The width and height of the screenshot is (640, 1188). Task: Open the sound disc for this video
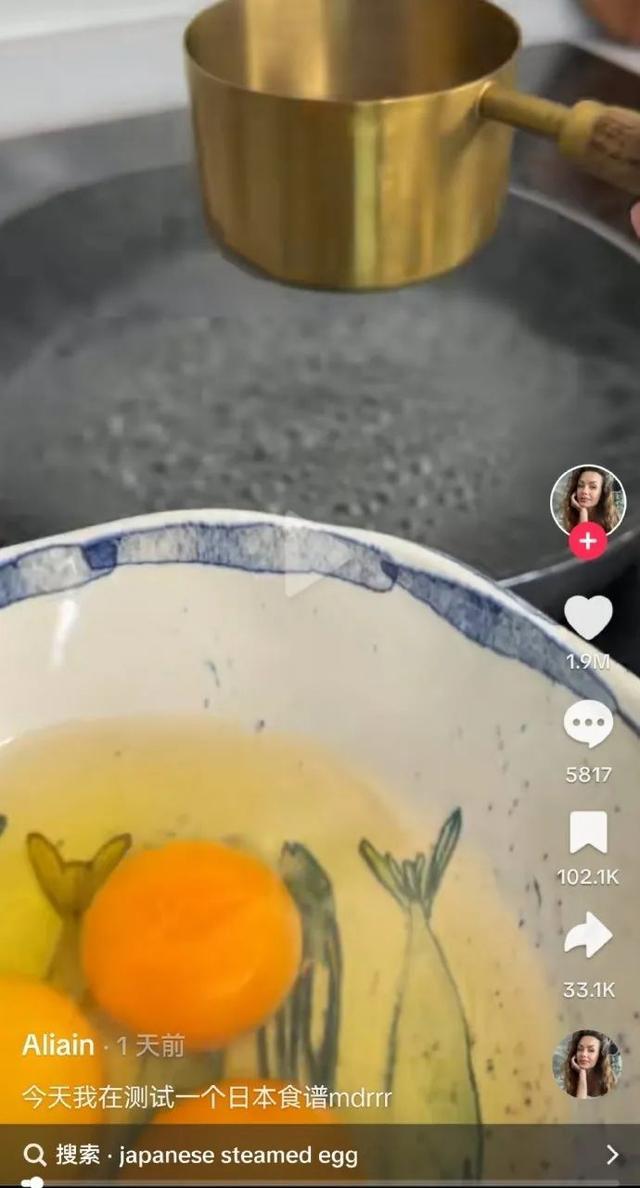587,1064
